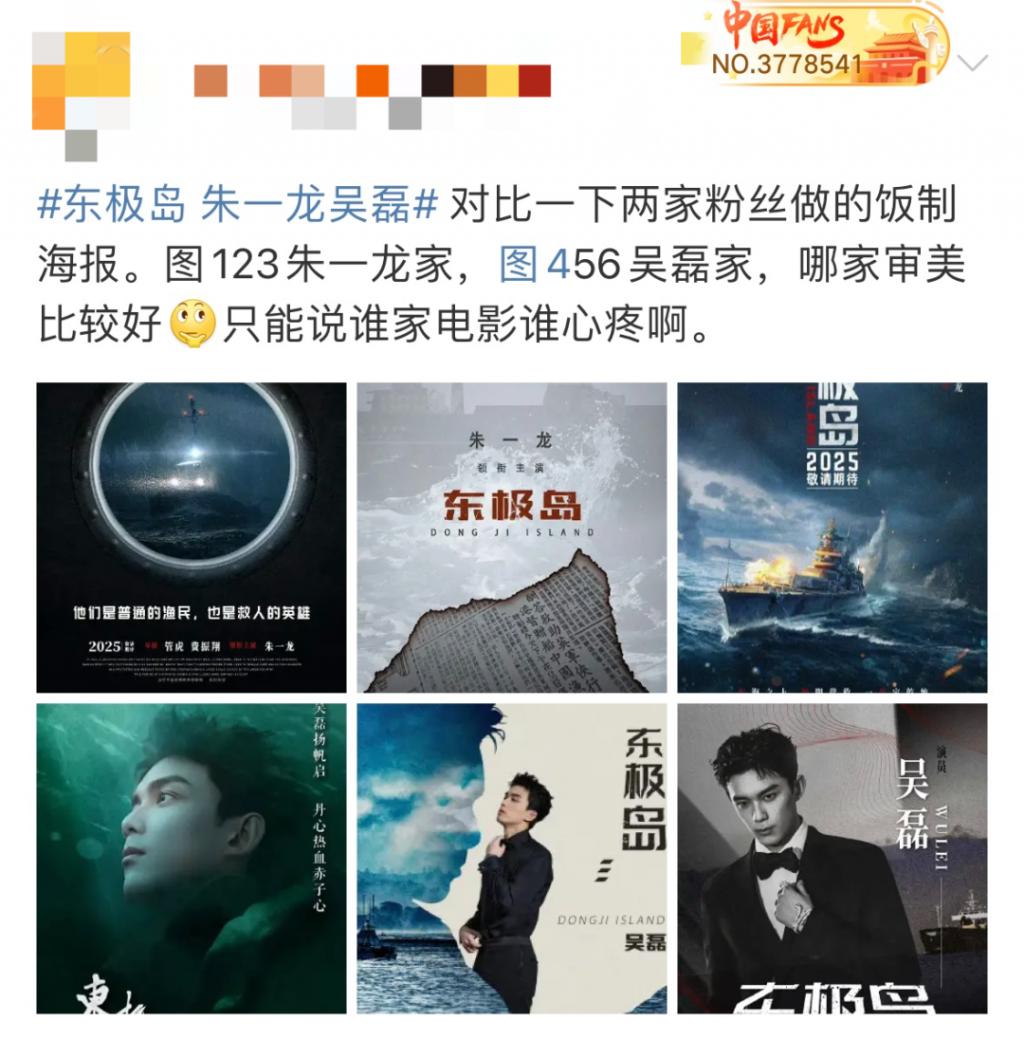Open the 图4 image link
Viewport: 1024px width, 1040px height.
(x=534, y=266)
